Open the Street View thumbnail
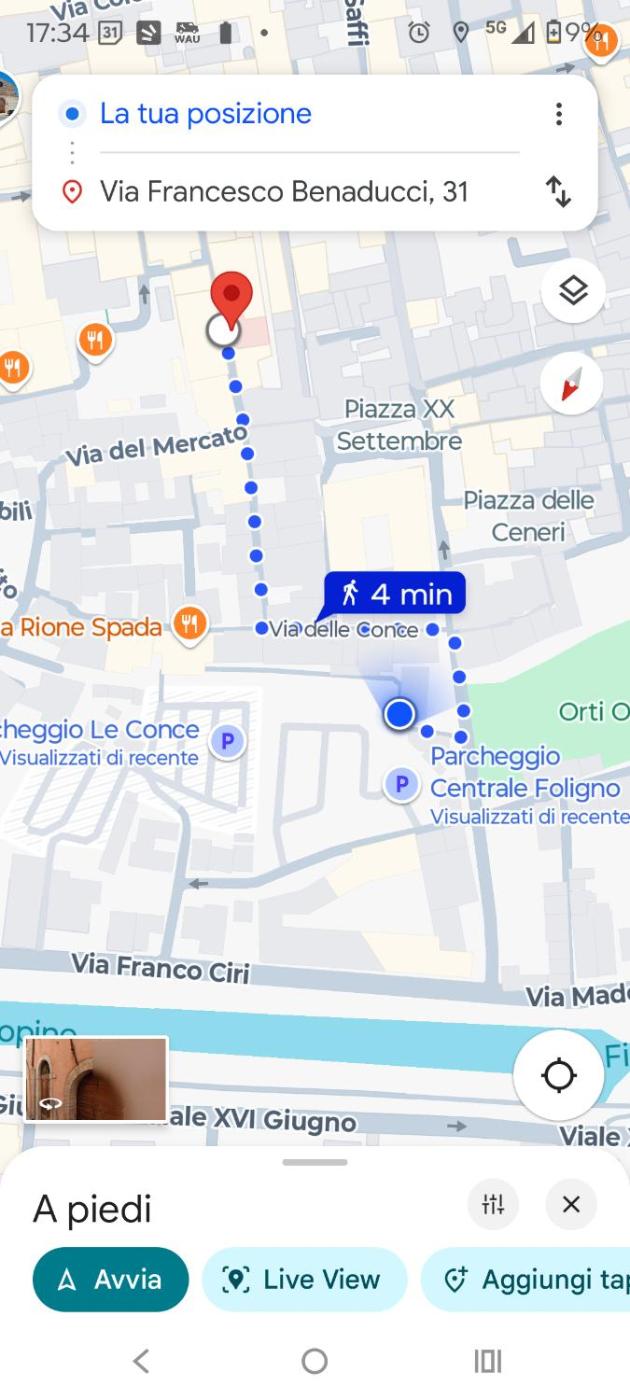630x1400 pixels. coord(96,1079)
